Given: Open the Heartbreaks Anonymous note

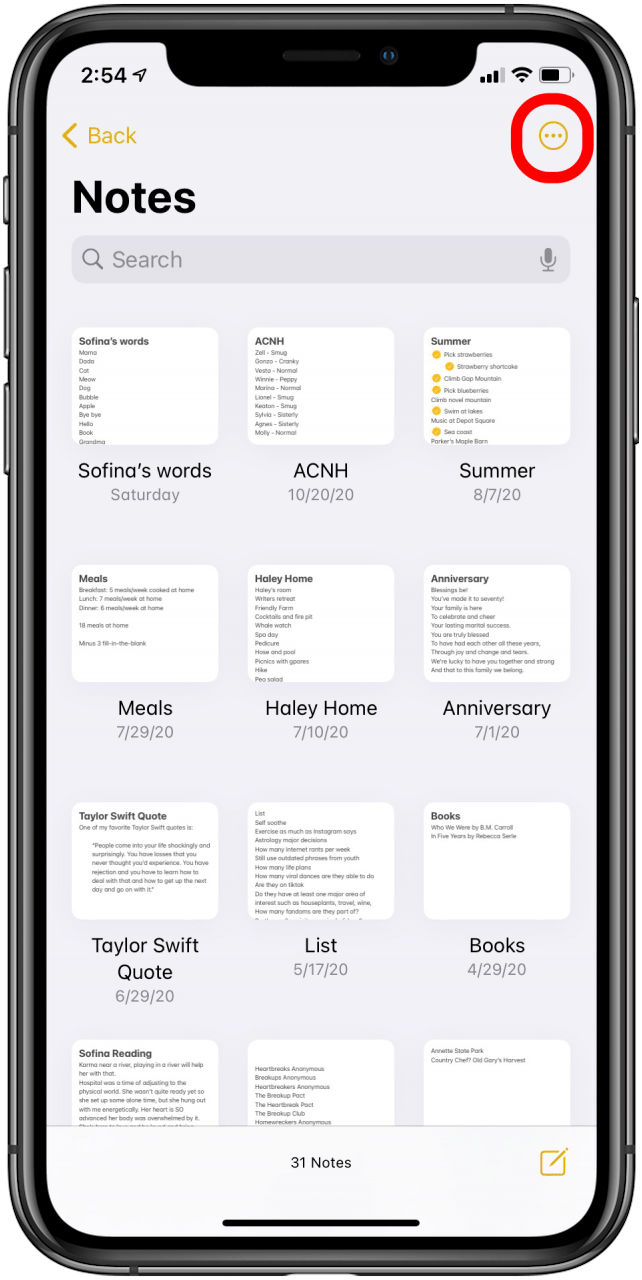Looking at the screenshot, I should pos(321,1085).
